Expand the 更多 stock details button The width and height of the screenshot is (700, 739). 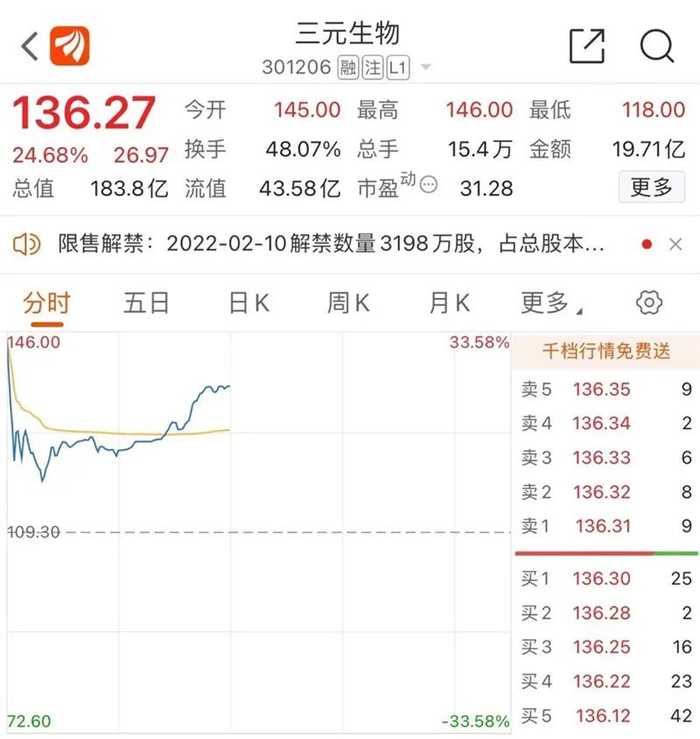coord(651,187)
